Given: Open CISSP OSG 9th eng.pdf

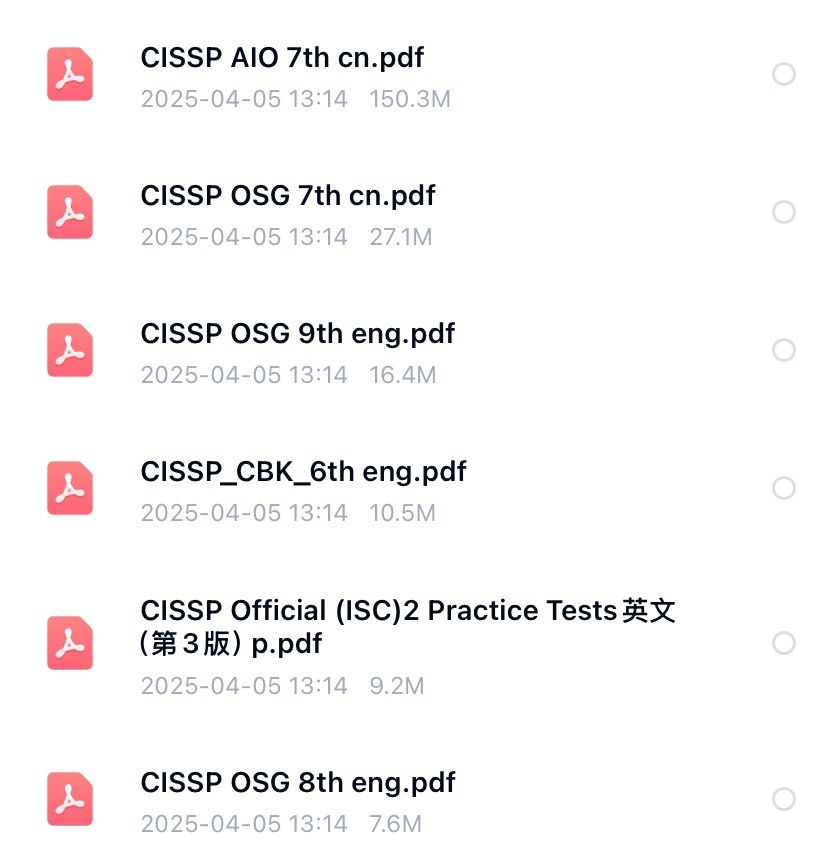Looking at the screenshot, I should [296, 333].
